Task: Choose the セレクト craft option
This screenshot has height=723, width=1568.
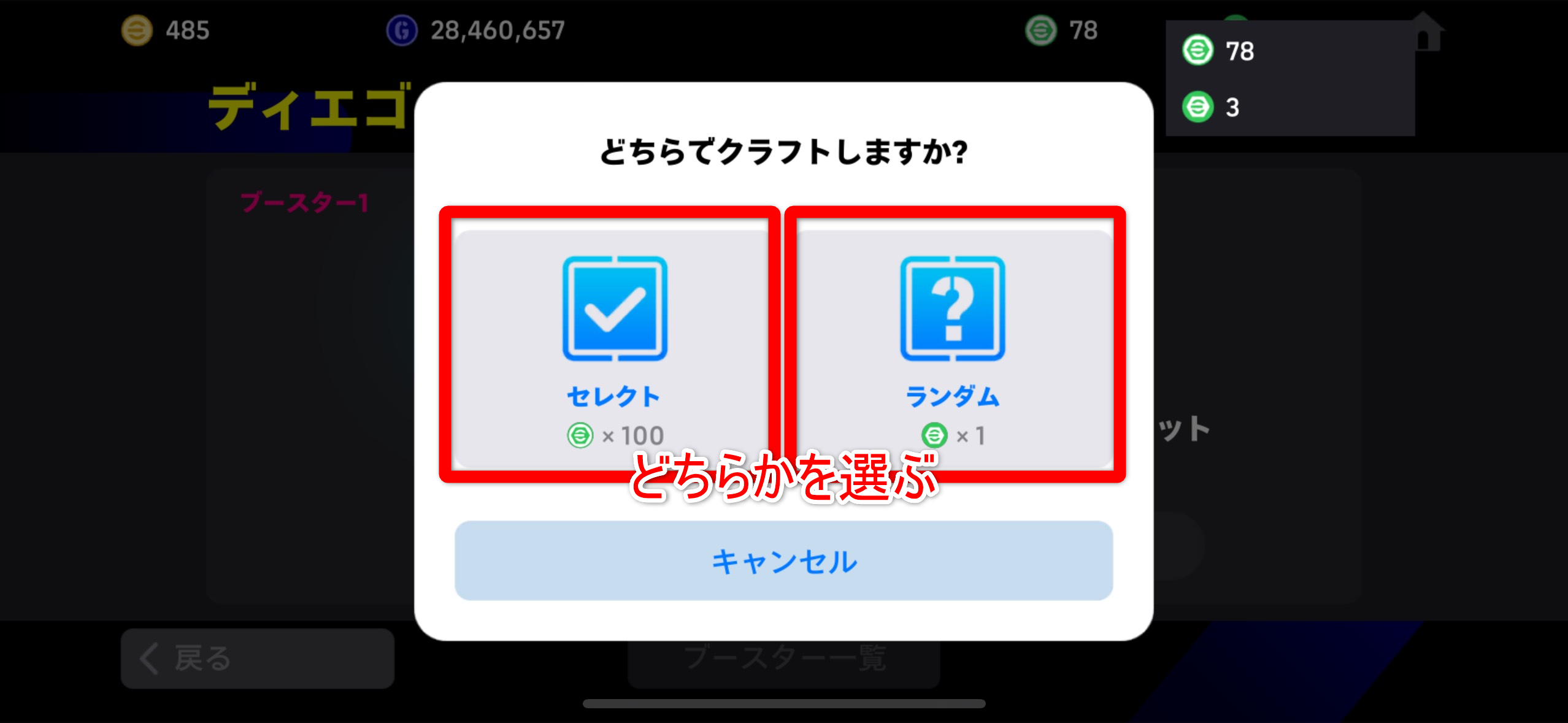Action: tap(612, 346)
